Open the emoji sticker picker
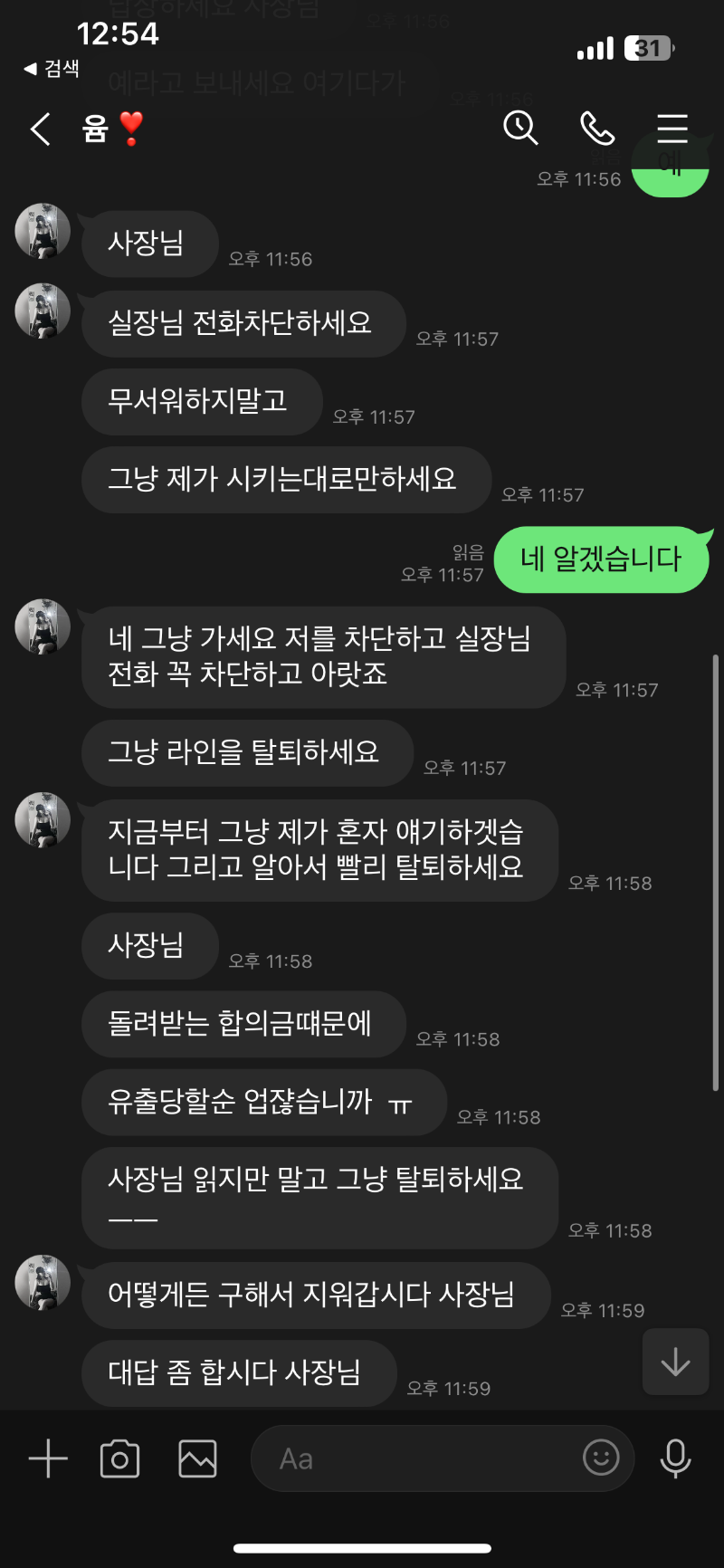The height and width of the screenshot is (1568, 724). 601,1458
